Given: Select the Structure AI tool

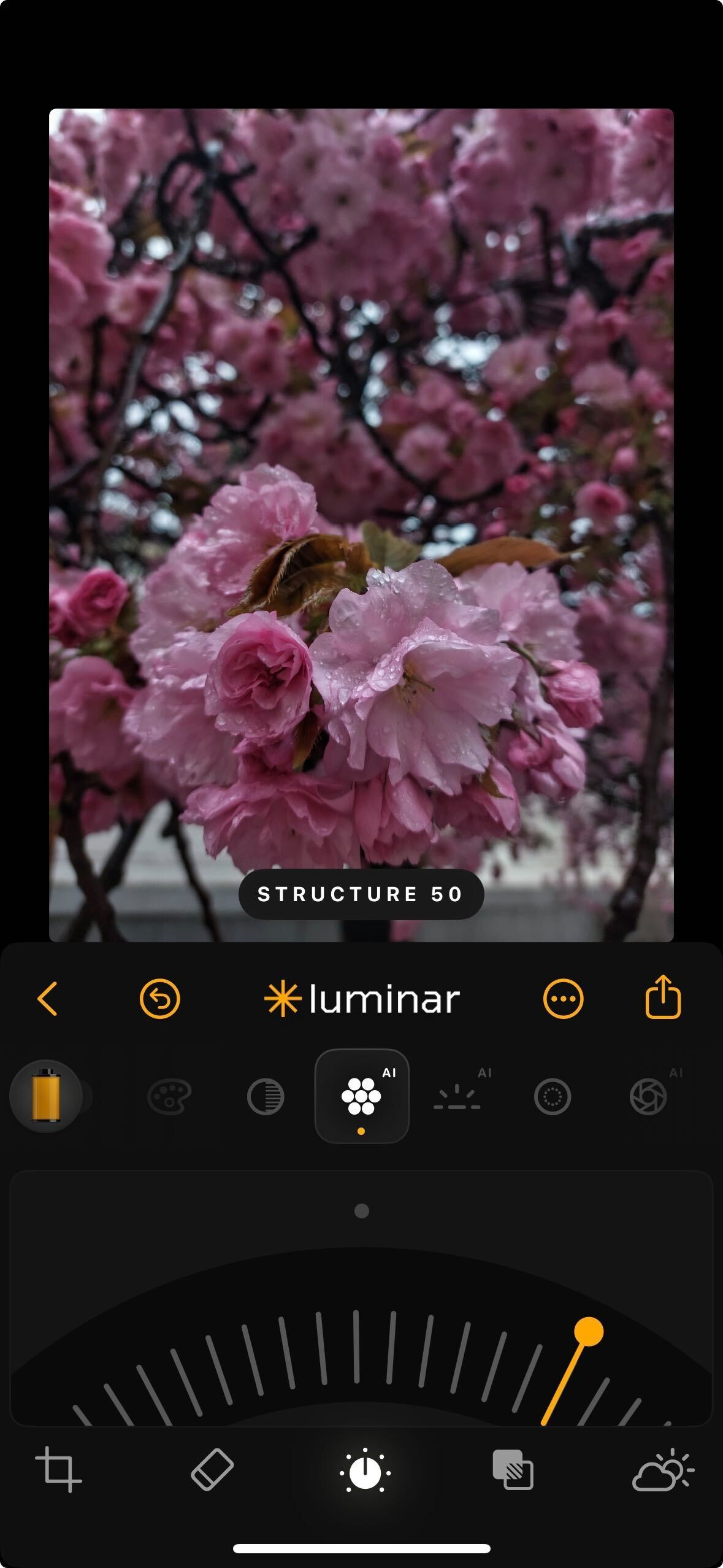Looking at the screenshot, I should coord(362,1096).
